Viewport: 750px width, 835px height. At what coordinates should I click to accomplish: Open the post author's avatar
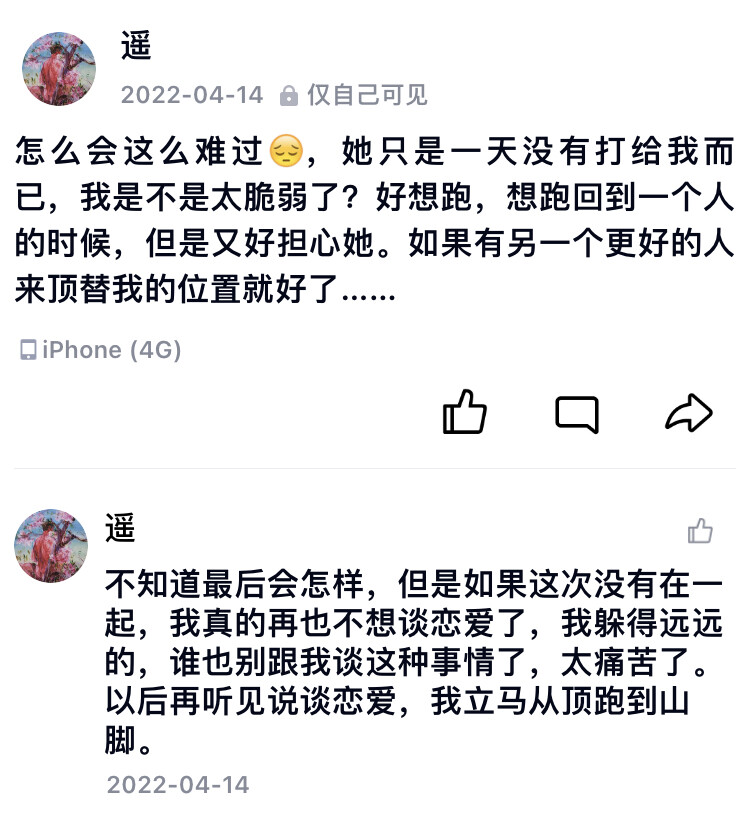click(59, 68)
